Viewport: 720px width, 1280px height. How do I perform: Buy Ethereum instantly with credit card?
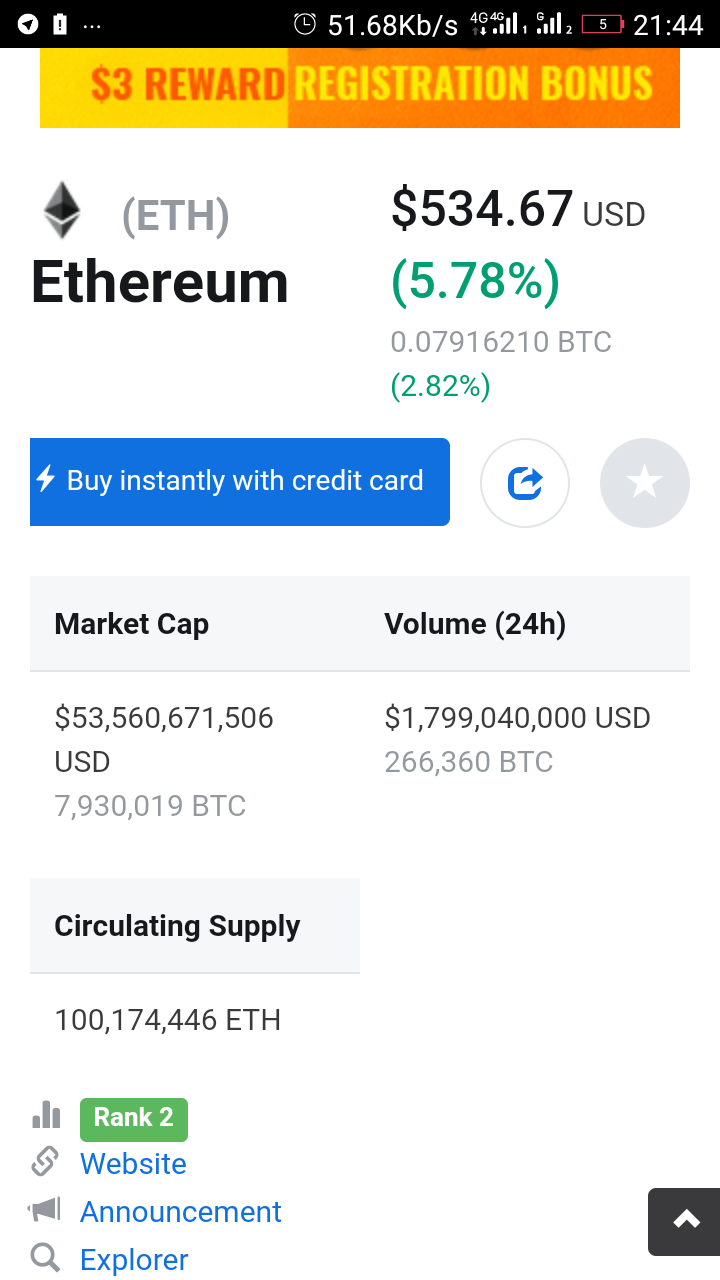click(x=240, y=481)
